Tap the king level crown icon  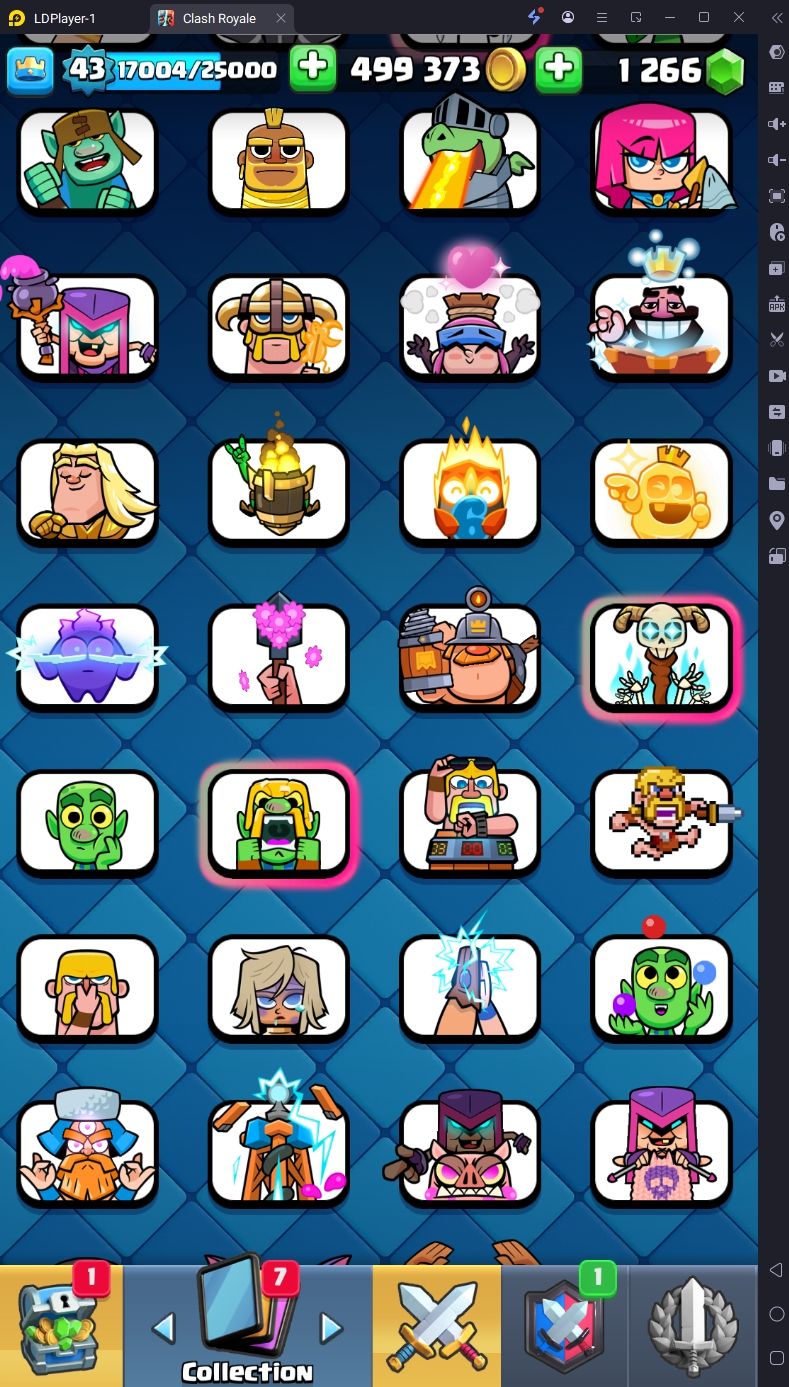coord(31,69)
